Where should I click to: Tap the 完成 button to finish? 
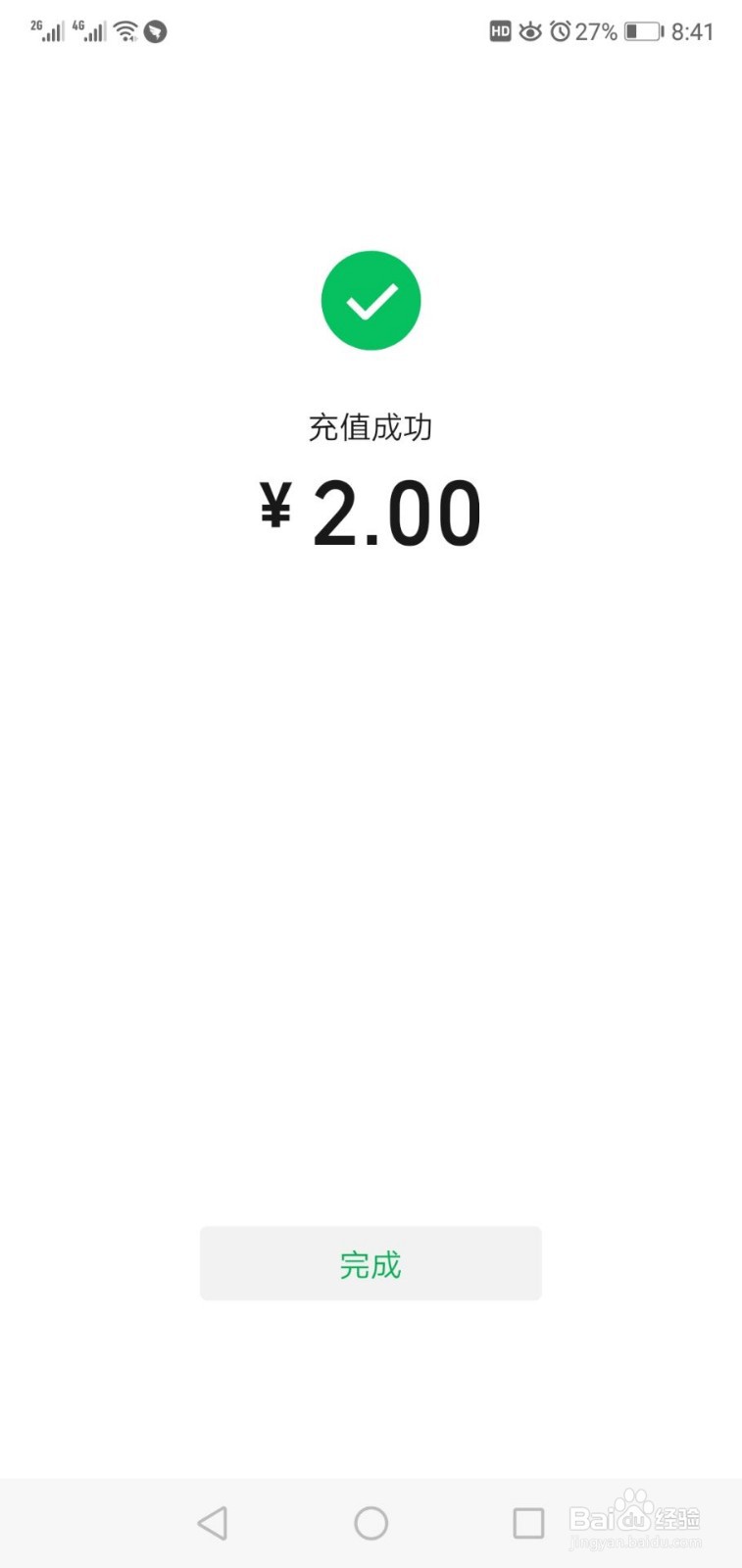tap(371, 1263)
